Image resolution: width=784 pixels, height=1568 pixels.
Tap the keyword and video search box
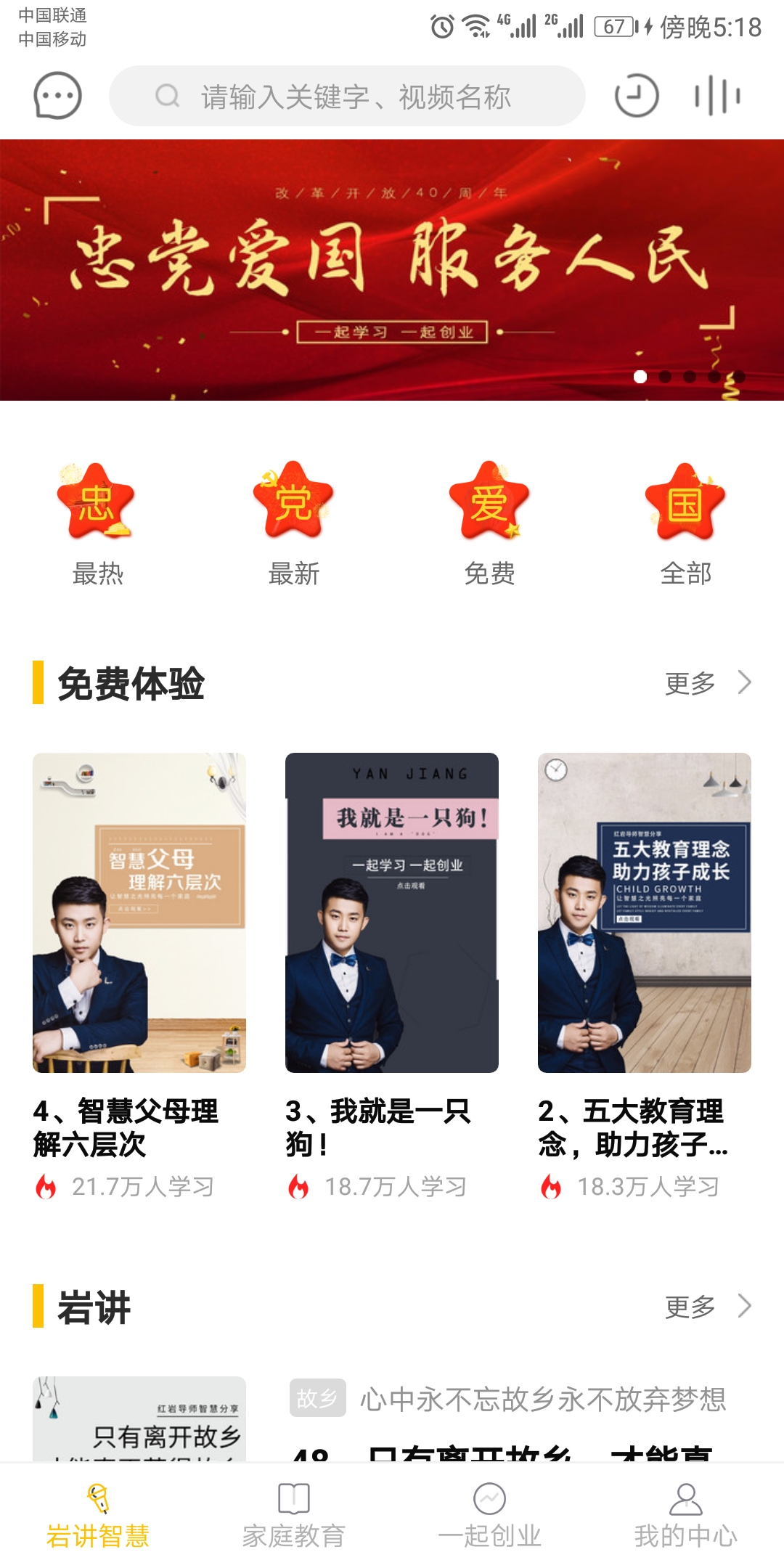(x=347, y=96)
